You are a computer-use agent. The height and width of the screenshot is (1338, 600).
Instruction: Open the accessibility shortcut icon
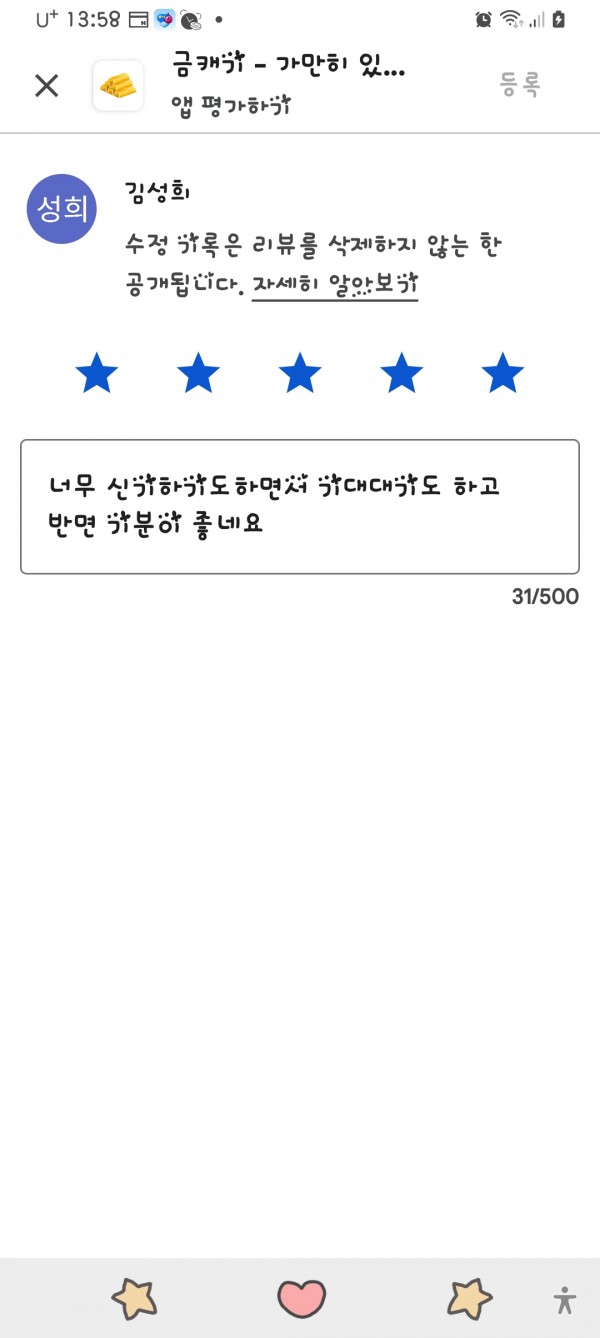click(x=565, y=1300)
